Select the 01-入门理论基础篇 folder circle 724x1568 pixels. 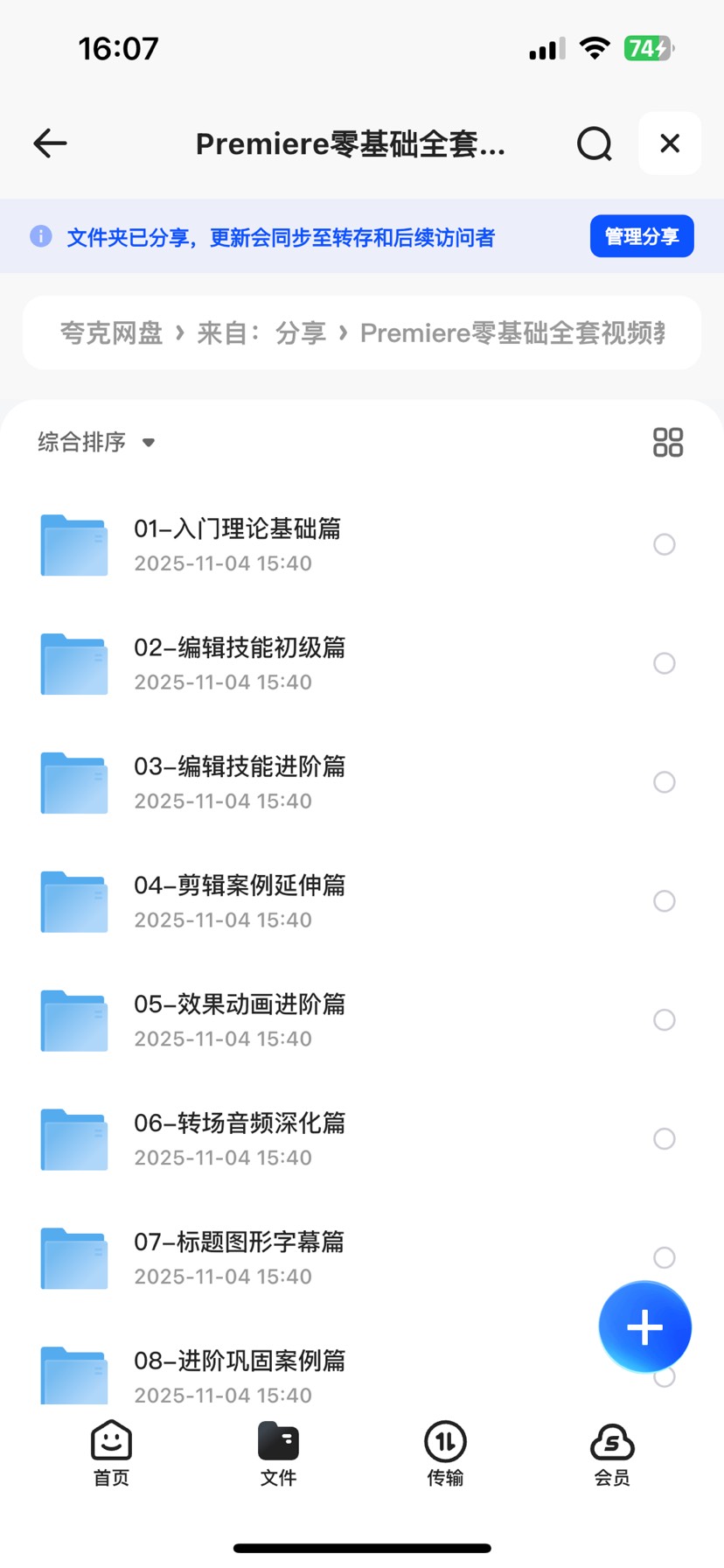665,544
